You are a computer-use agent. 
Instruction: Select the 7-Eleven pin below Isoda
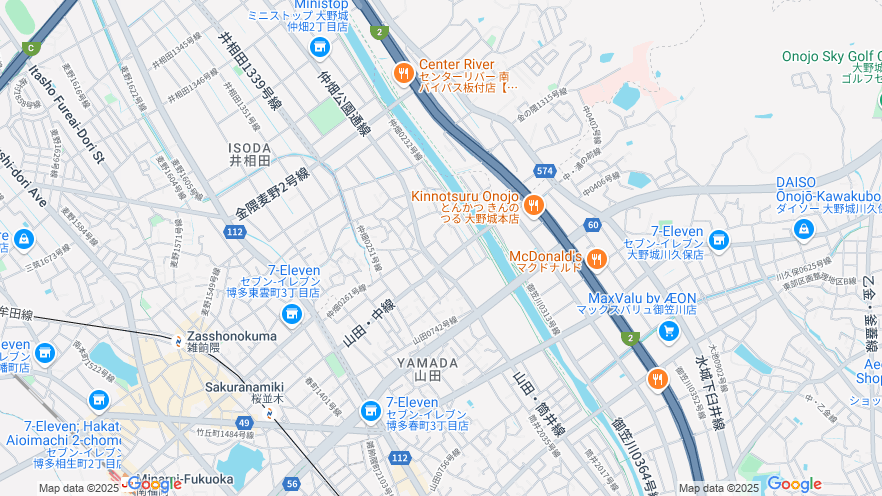coord(292,315)
